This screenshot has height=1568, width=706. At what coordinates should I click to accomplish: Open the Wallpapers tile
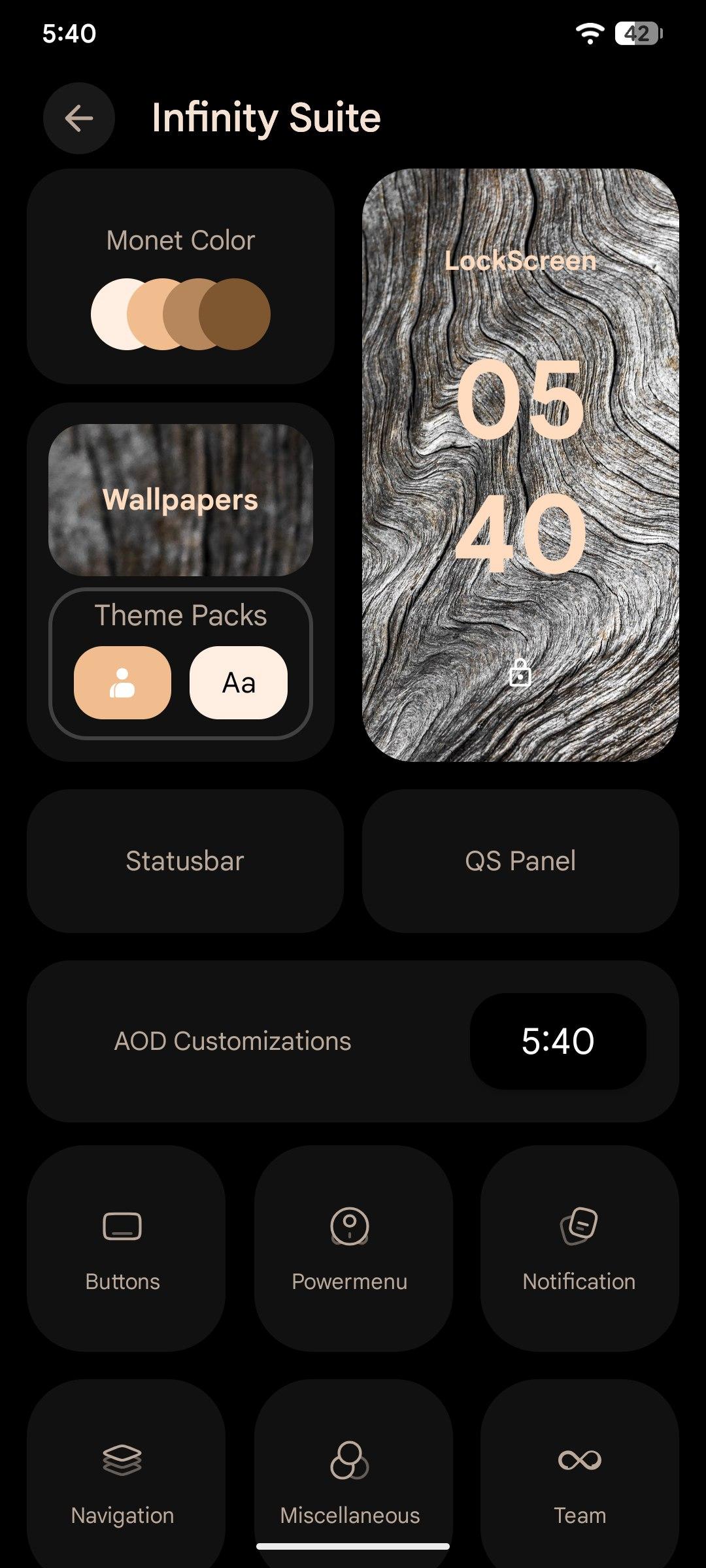[180, 500]
